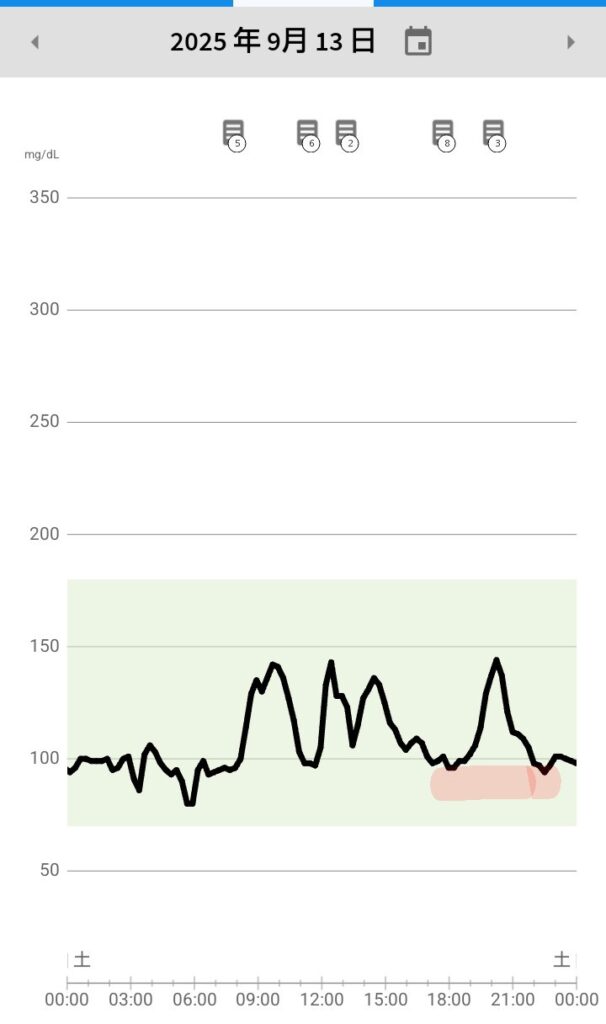This screenshot has height=1024, width=606.
Task: Open the calendar date picker
Action: 418,41
